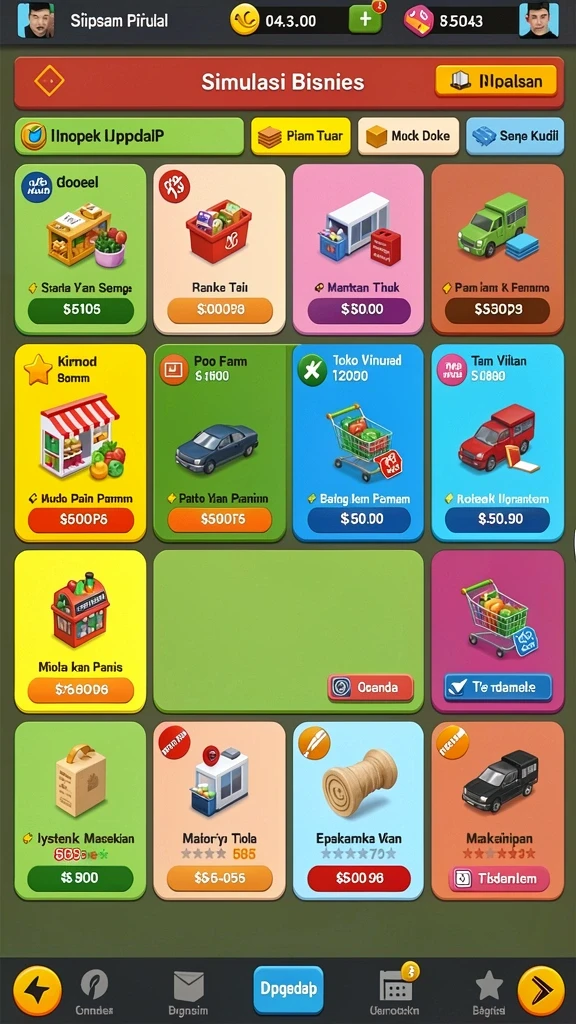Viewport: 576px width, 1024px height.
Task: Open the Nlpalsan button in the banner
Action: (x=496, y=81)
